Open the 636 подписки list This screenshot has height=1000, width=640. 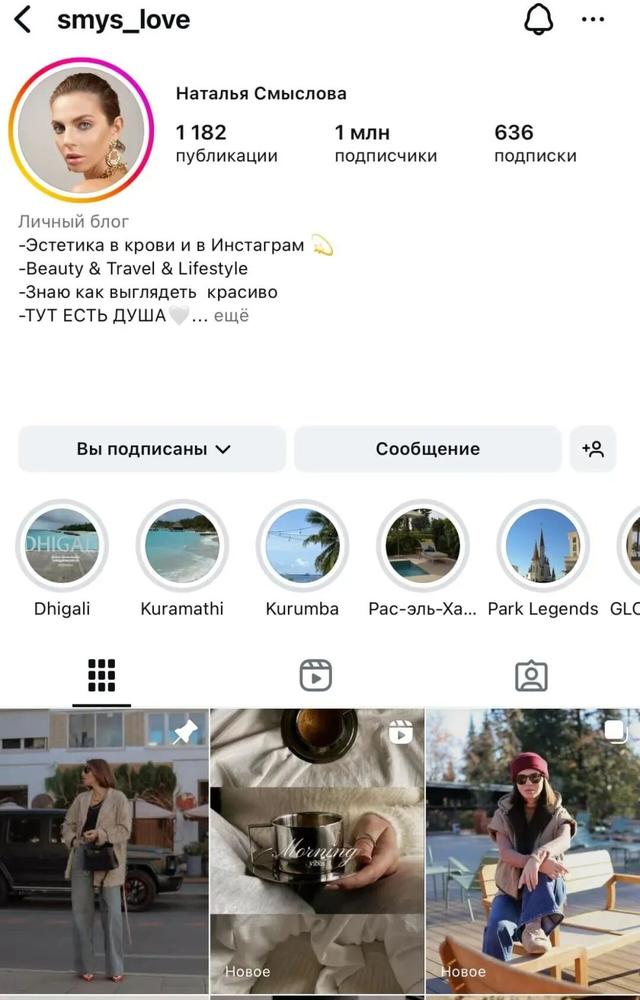pos(535,143)
